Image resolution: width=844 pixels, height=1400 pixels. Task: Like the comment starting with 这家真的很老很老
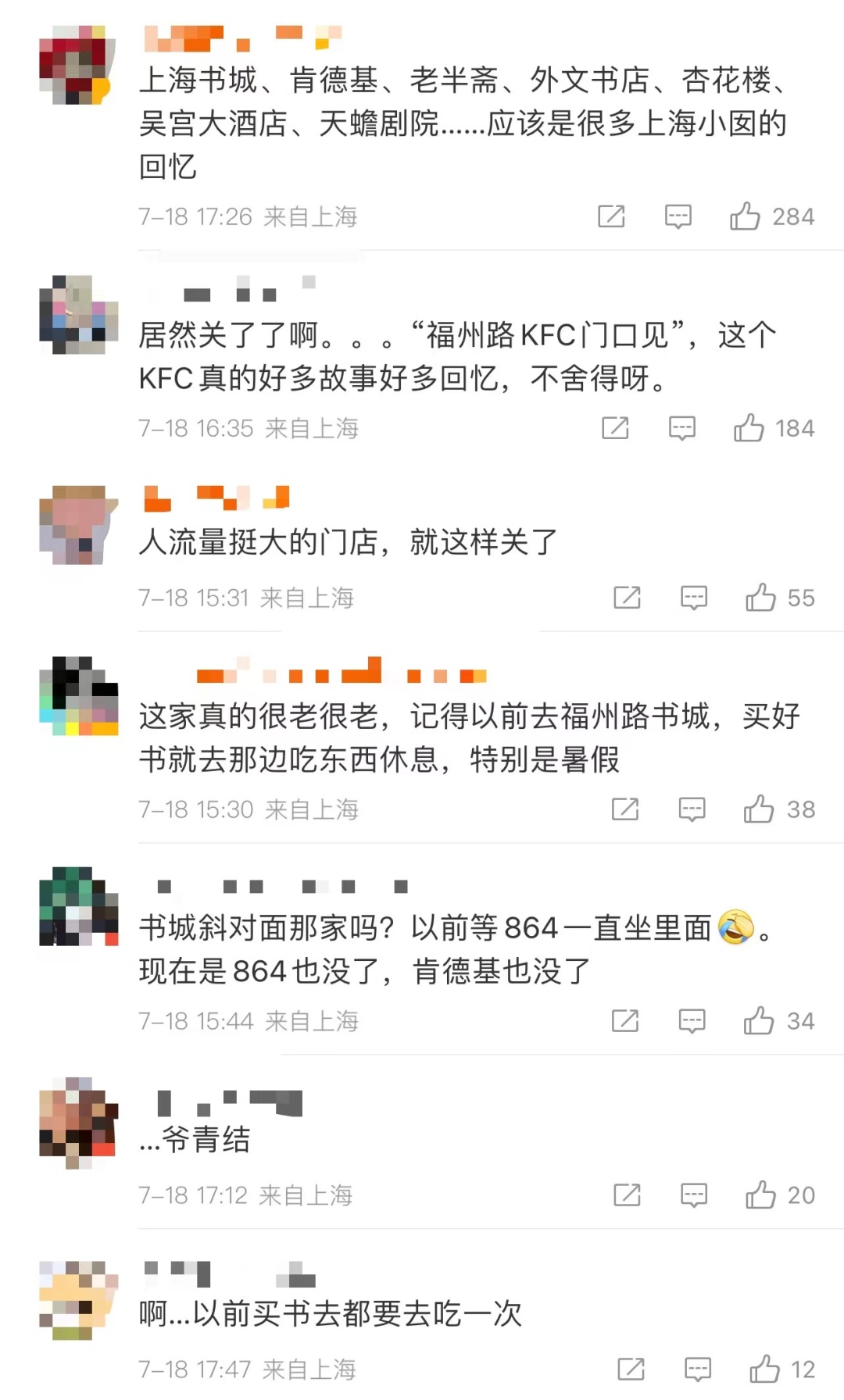point(759,809)
